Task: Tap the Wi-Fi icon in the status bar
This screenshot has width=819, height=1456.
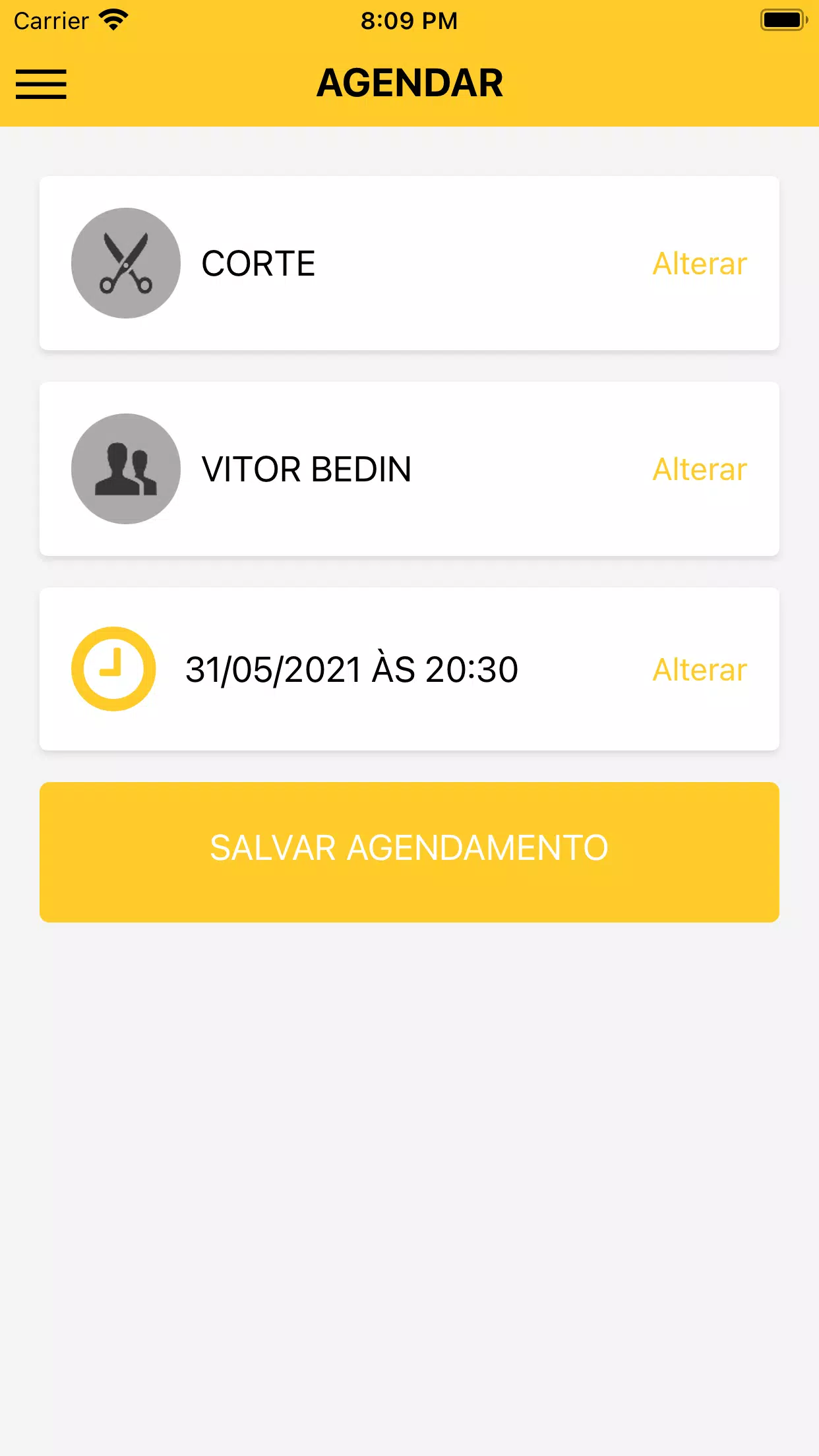Action: [113, 19]
